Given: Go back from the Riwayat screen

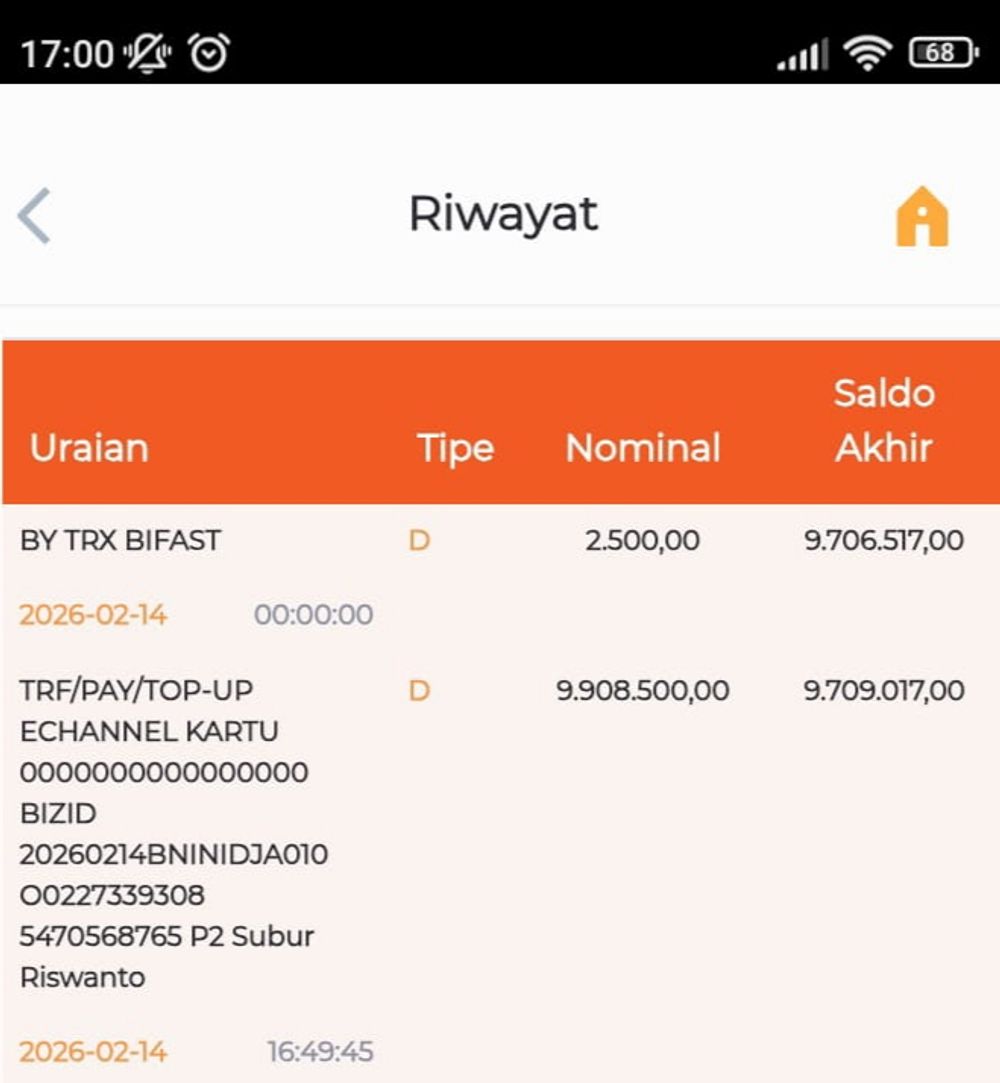Looking at the screenshot, I should point(35,215).
